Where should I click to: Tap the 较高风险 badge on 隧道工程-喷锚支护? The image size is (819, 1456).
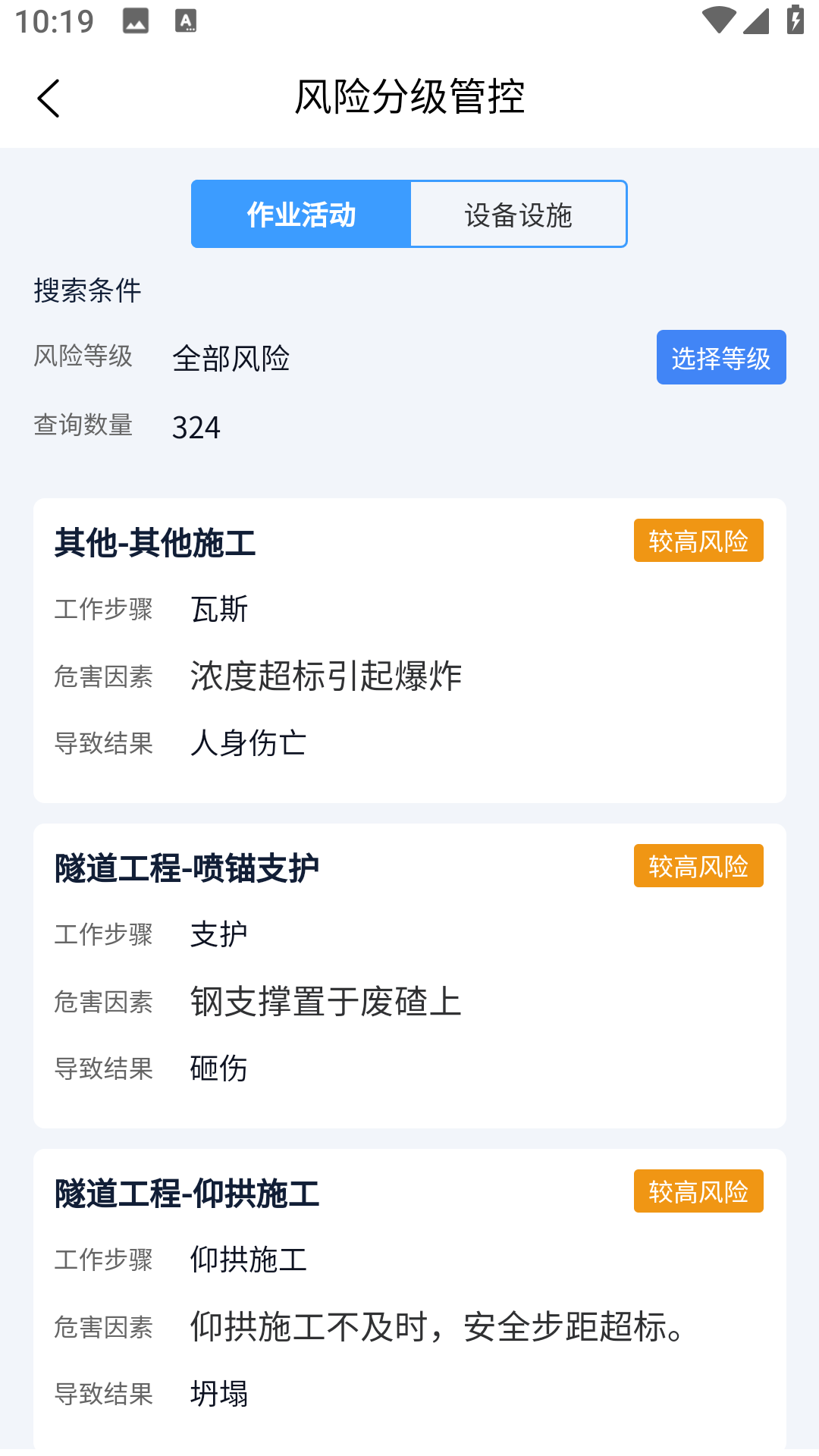(698, 866)
